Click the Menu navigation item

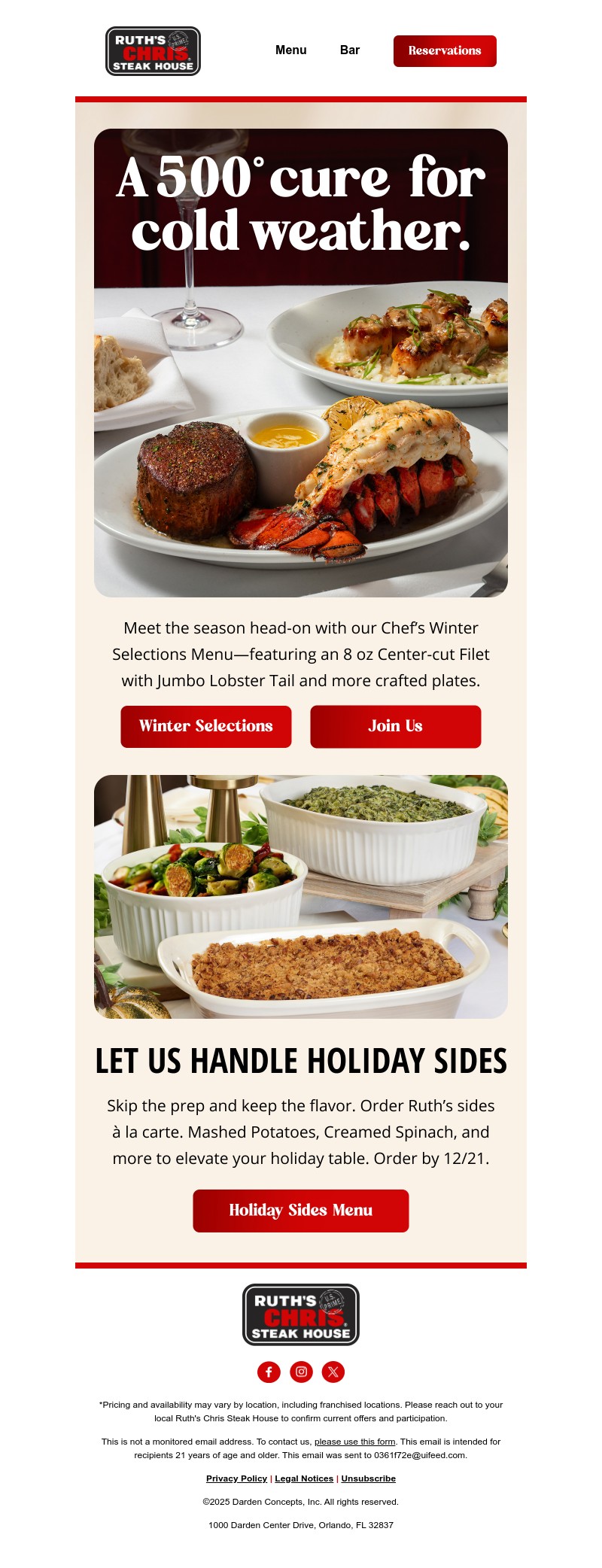click(x=291, y=50)
